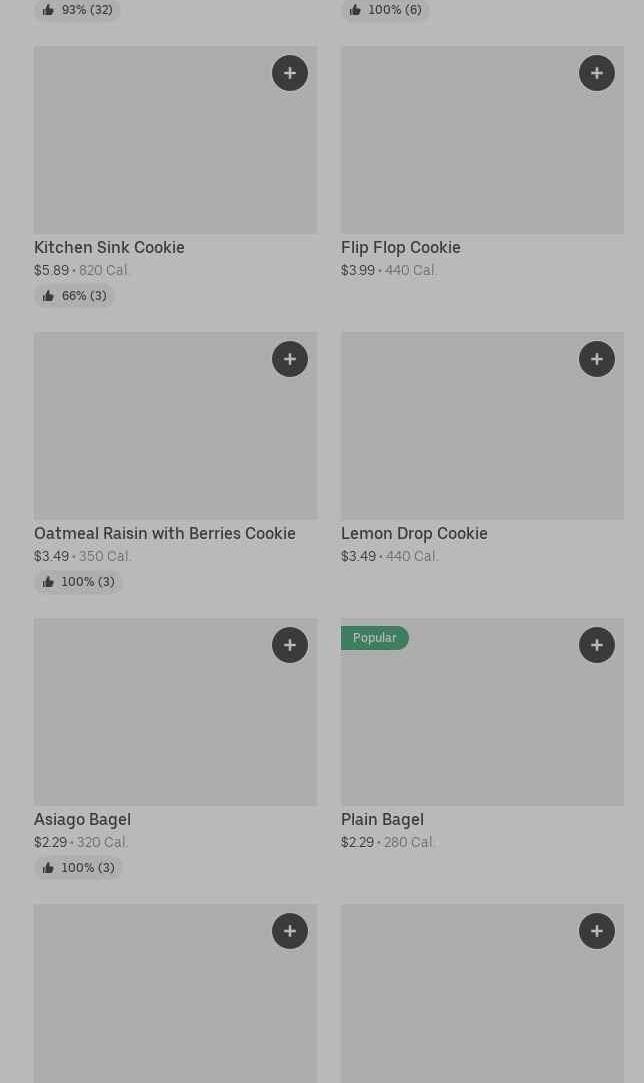This screenshot has width=644, height=1083.
Task: Add Plain Bagel to cart
Action: point(596,645)
